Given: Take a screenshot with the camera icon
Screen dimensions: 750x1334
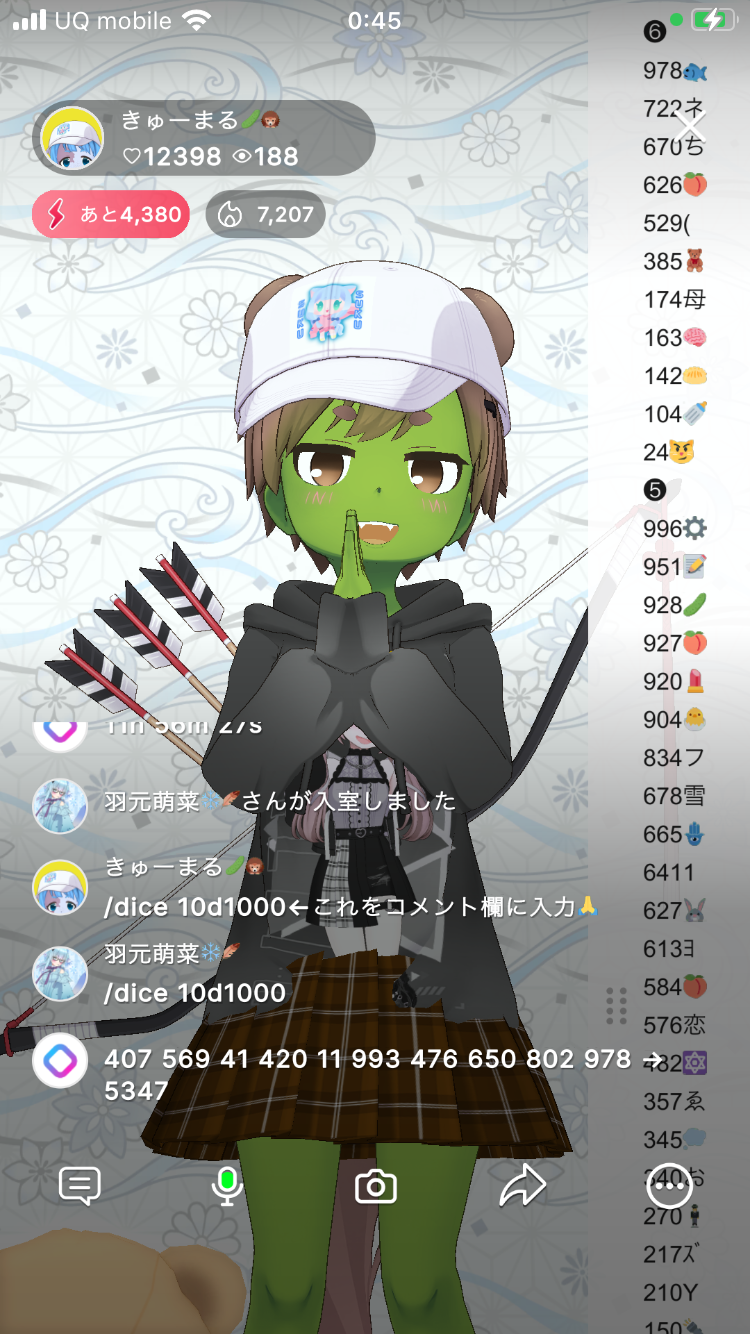Looking at the screenshot, I should 376,1187.
